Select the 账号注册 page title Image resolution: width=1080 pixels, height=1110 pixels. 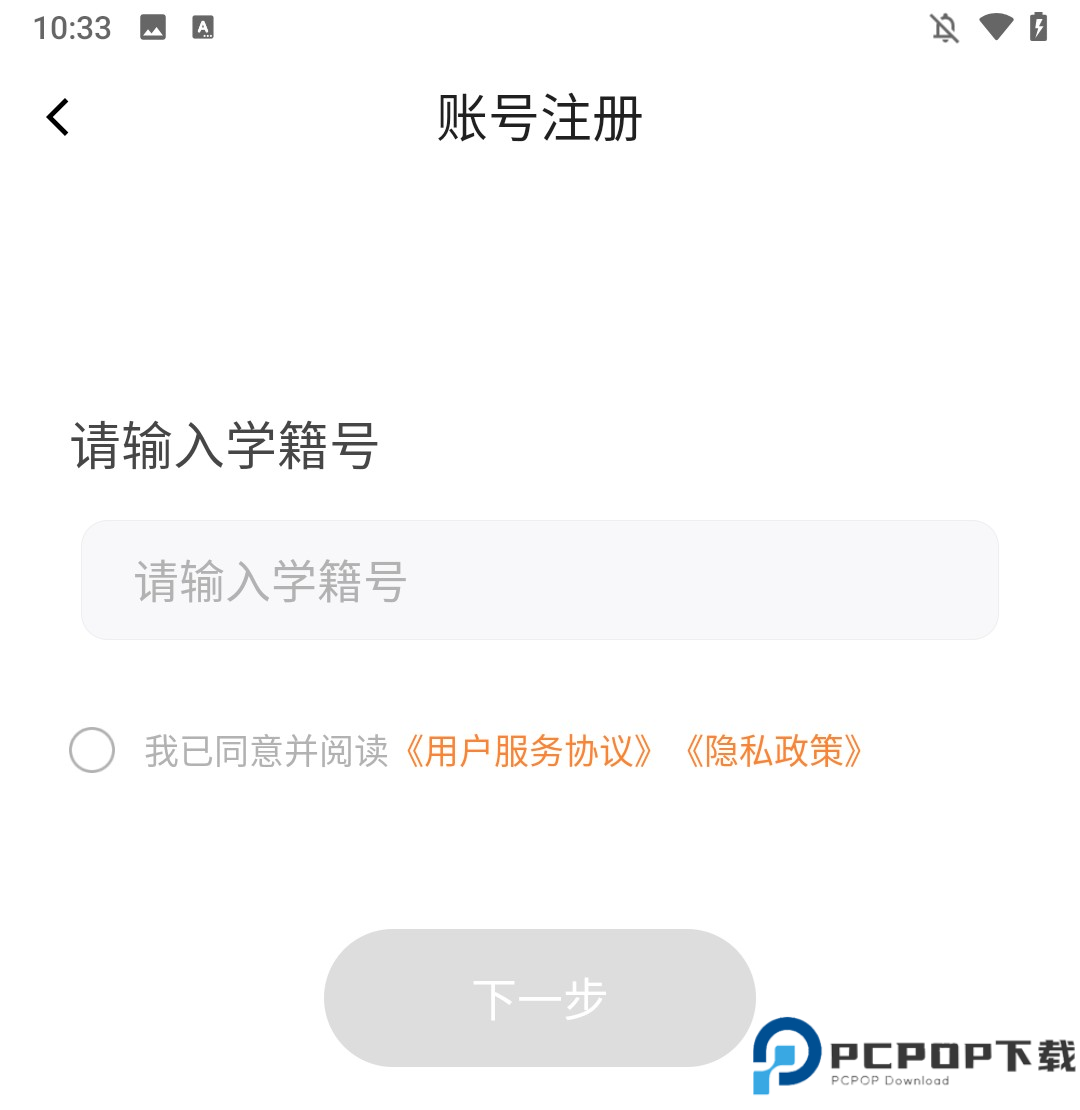[x=539, y=116]
